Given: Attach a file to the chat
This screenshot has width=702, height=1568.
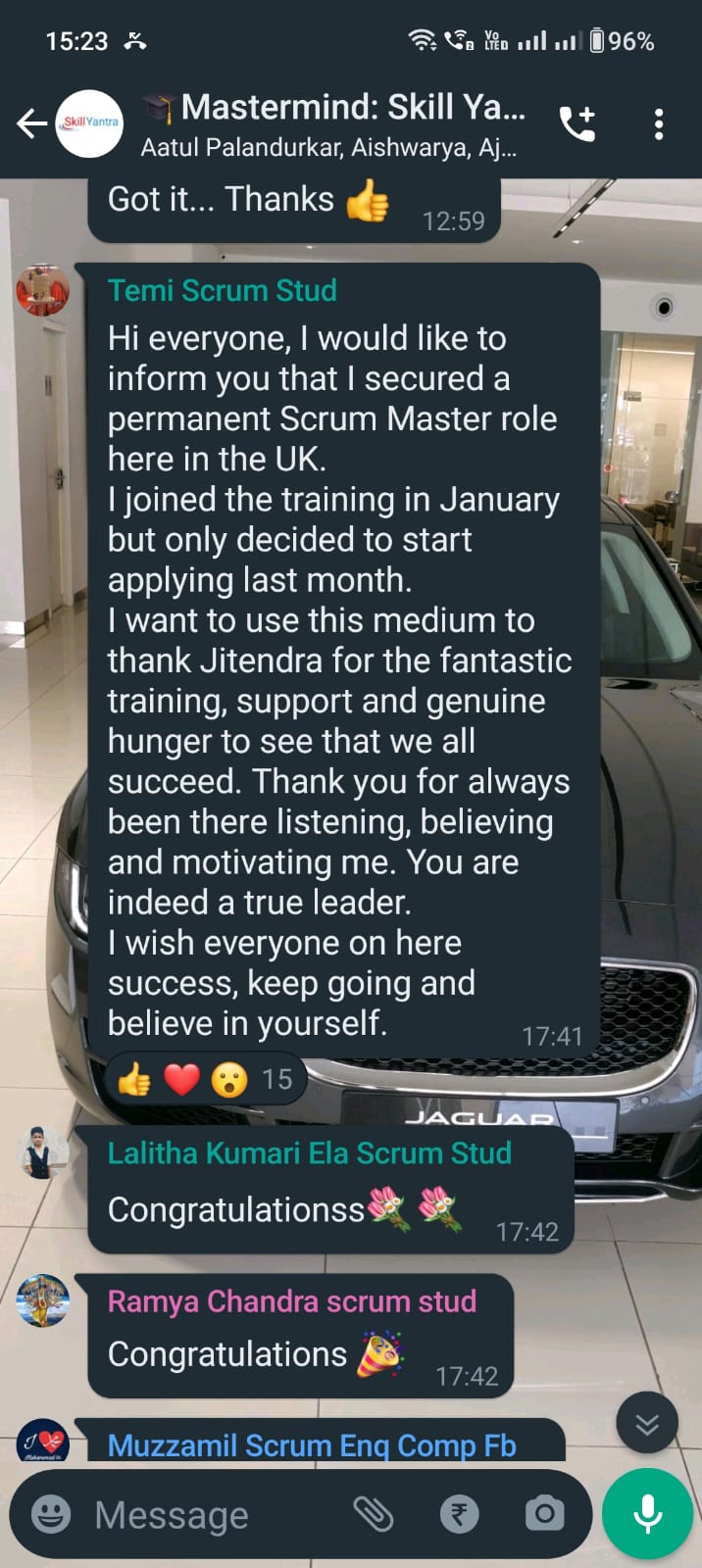Looking at the screenshot, I should (x=374, y=1514).
